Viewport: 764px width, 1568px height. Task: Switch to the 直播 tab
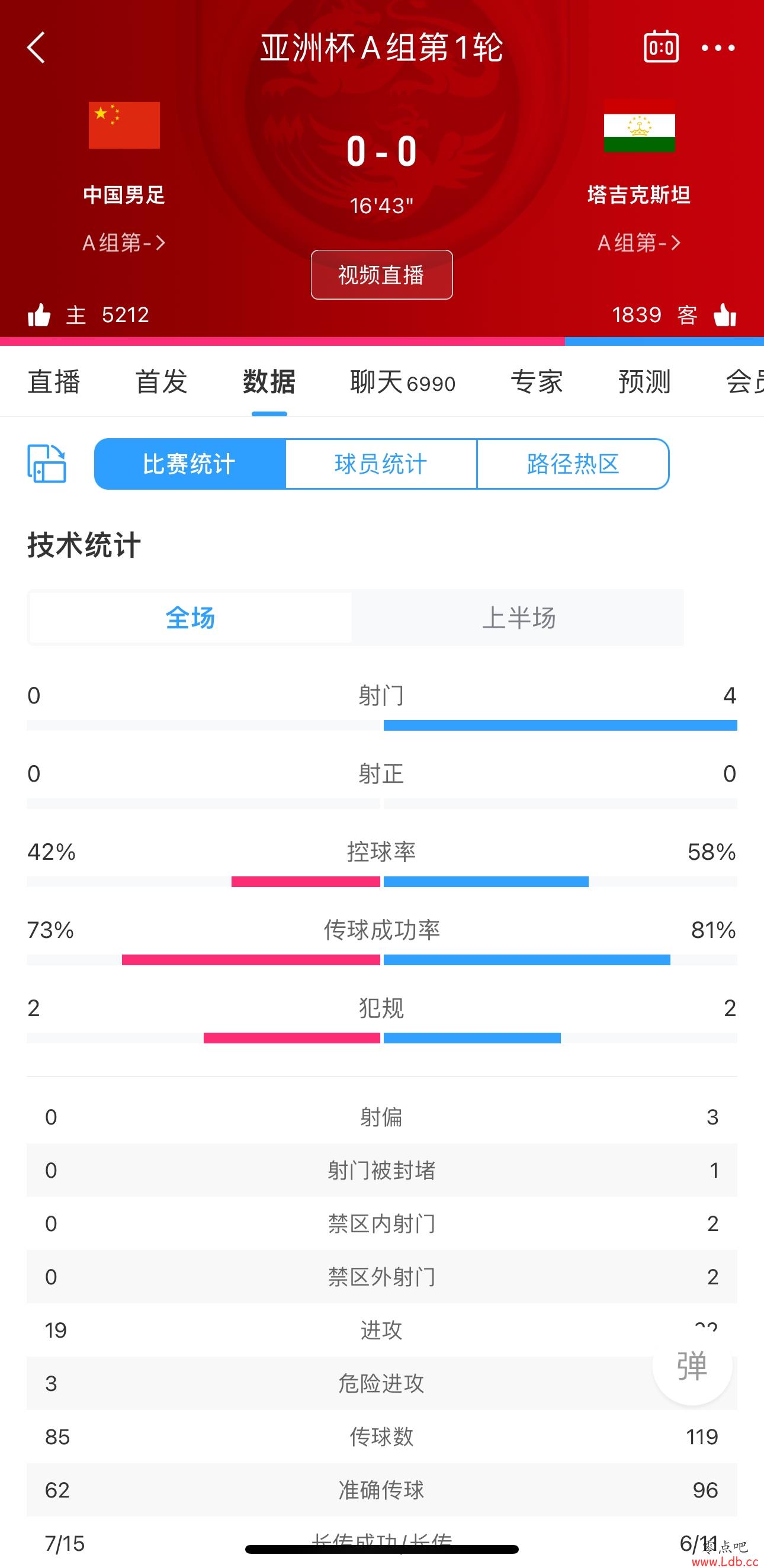click(x=54, y=383)
